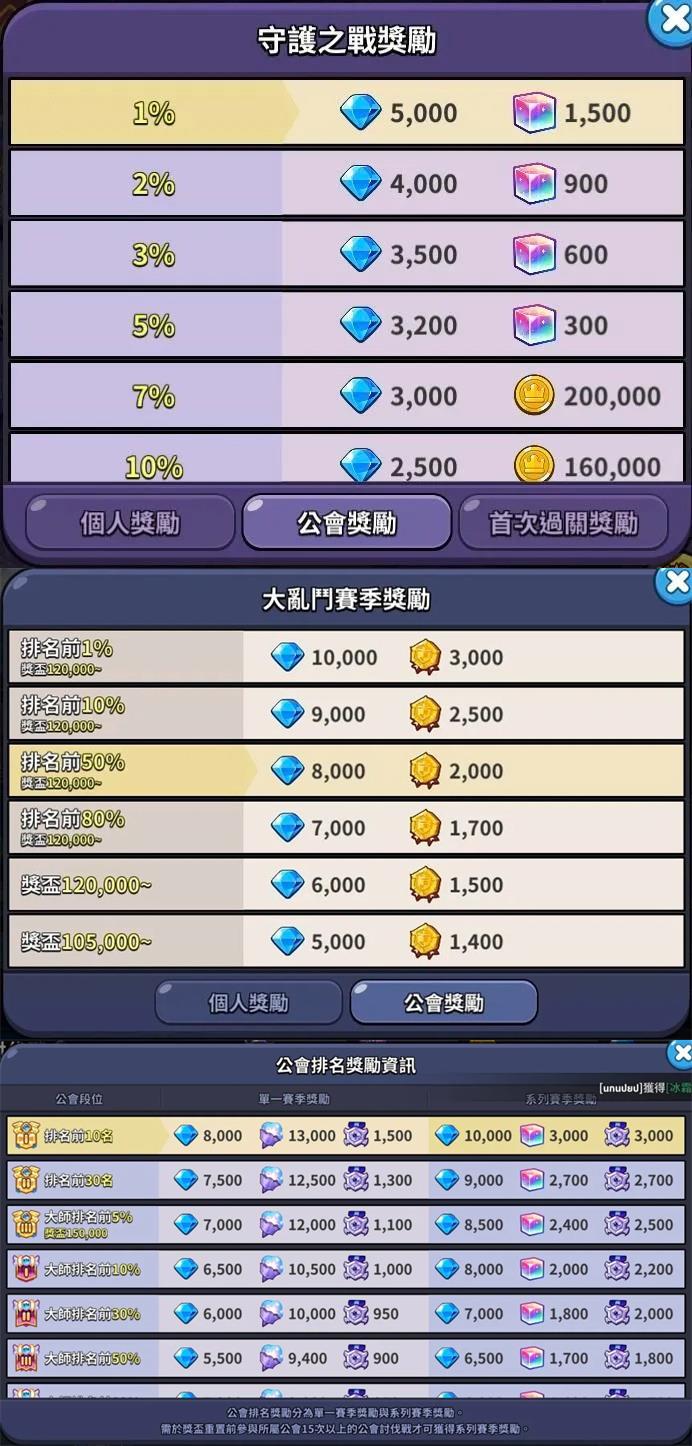Open the 首次過關獎勵 tab

(563, 523)
